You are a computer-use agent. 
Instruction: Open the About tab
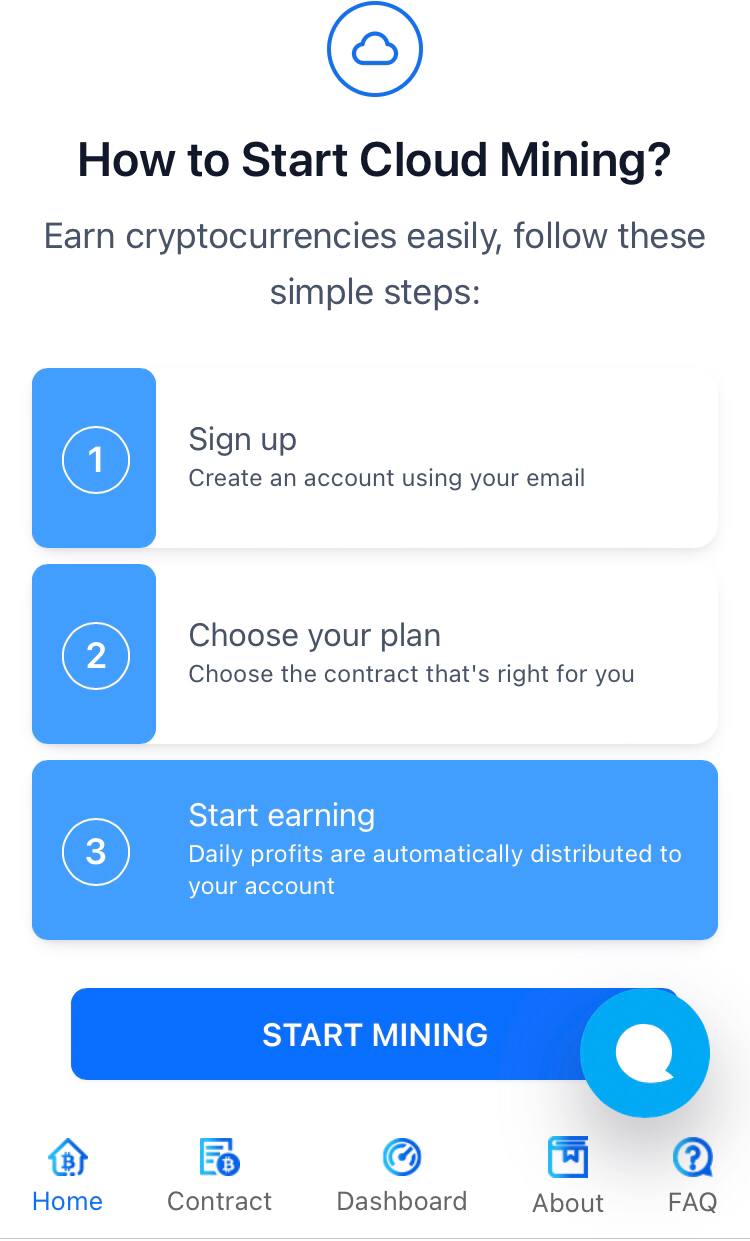(x=568, y=1176)
